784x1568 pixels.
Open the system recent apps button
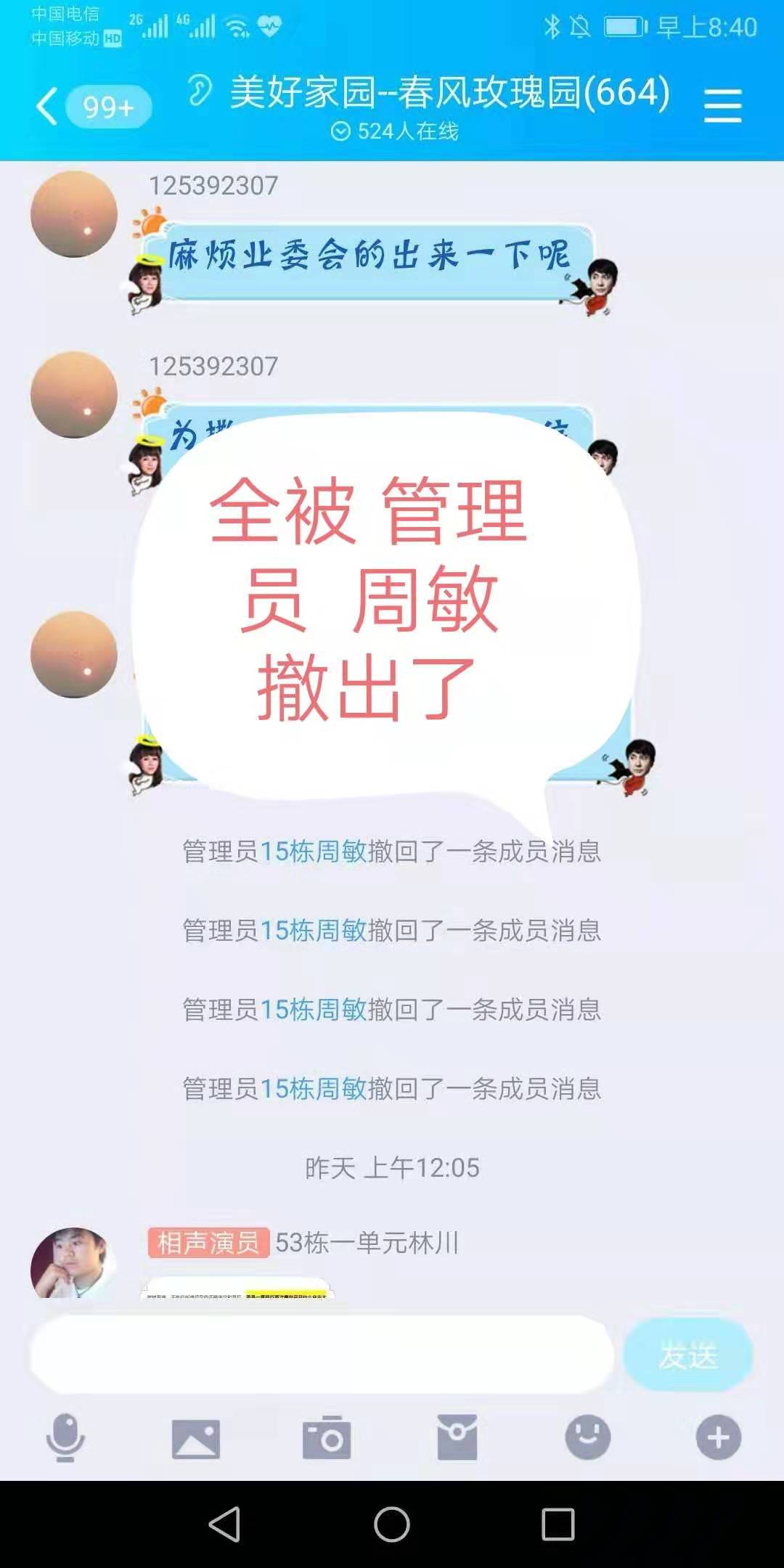point(558,1524)
